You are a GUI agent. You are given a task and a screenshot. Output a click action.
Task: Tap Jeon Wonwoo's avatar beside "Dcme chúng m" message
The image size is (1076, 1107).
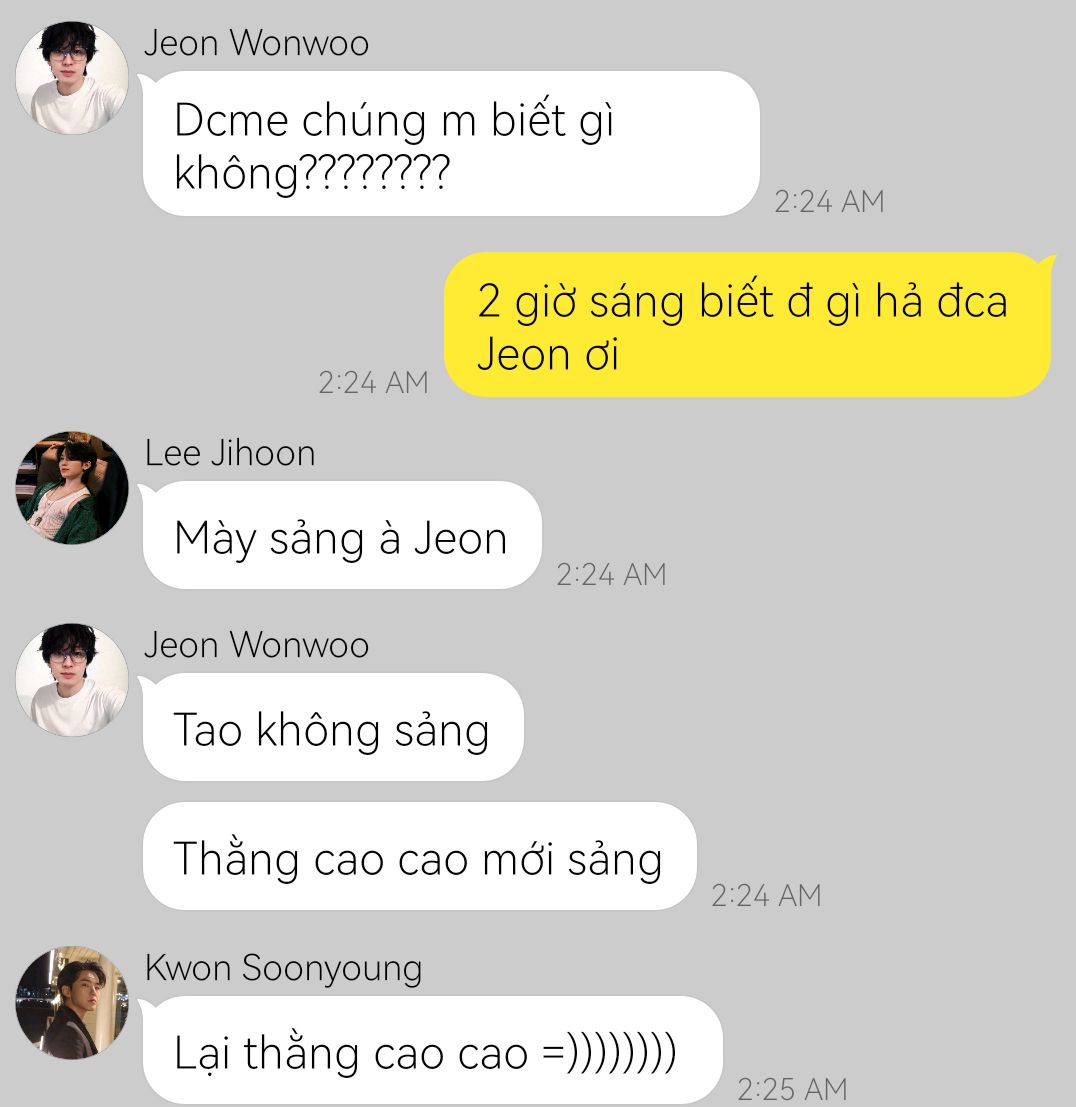click(72, 78)
